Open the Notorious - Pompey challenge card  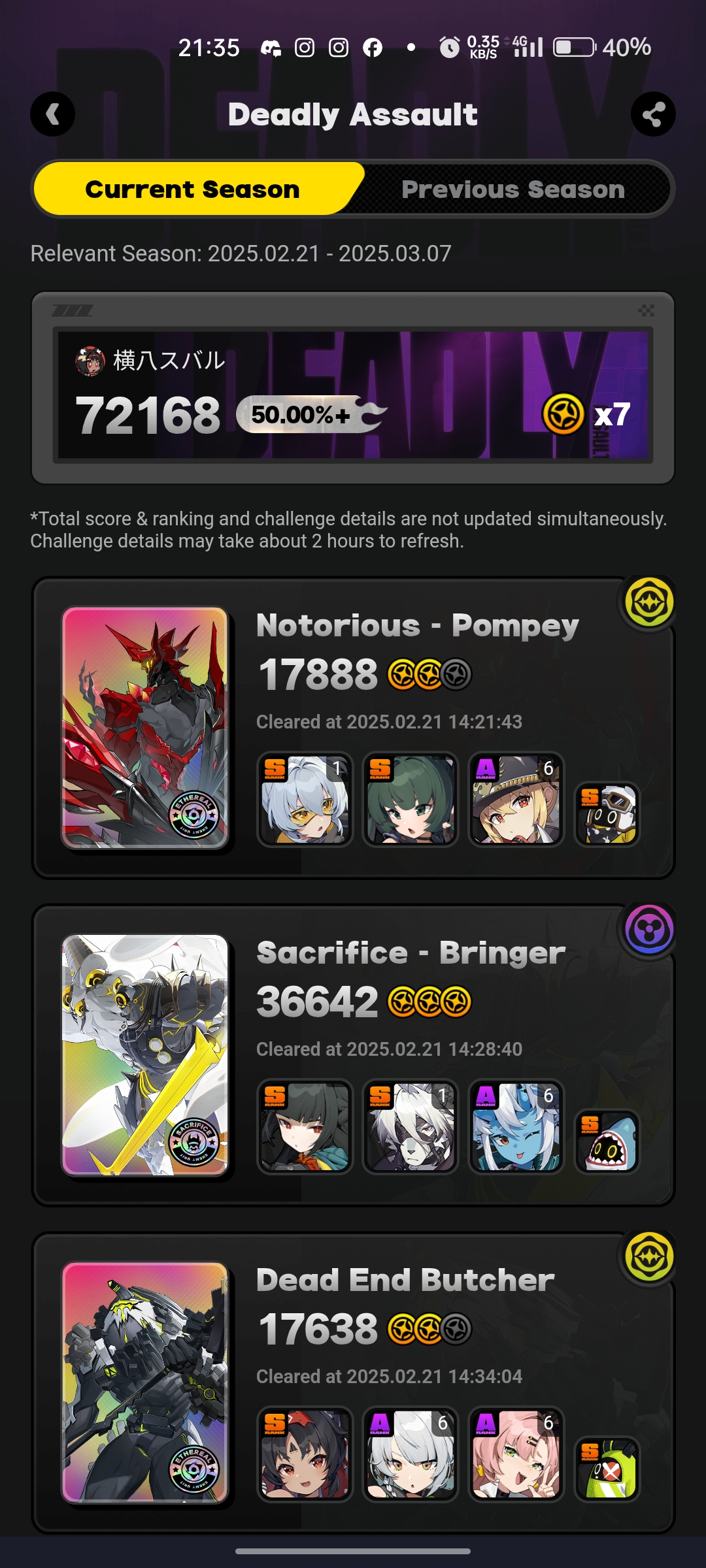click(353, 727)
